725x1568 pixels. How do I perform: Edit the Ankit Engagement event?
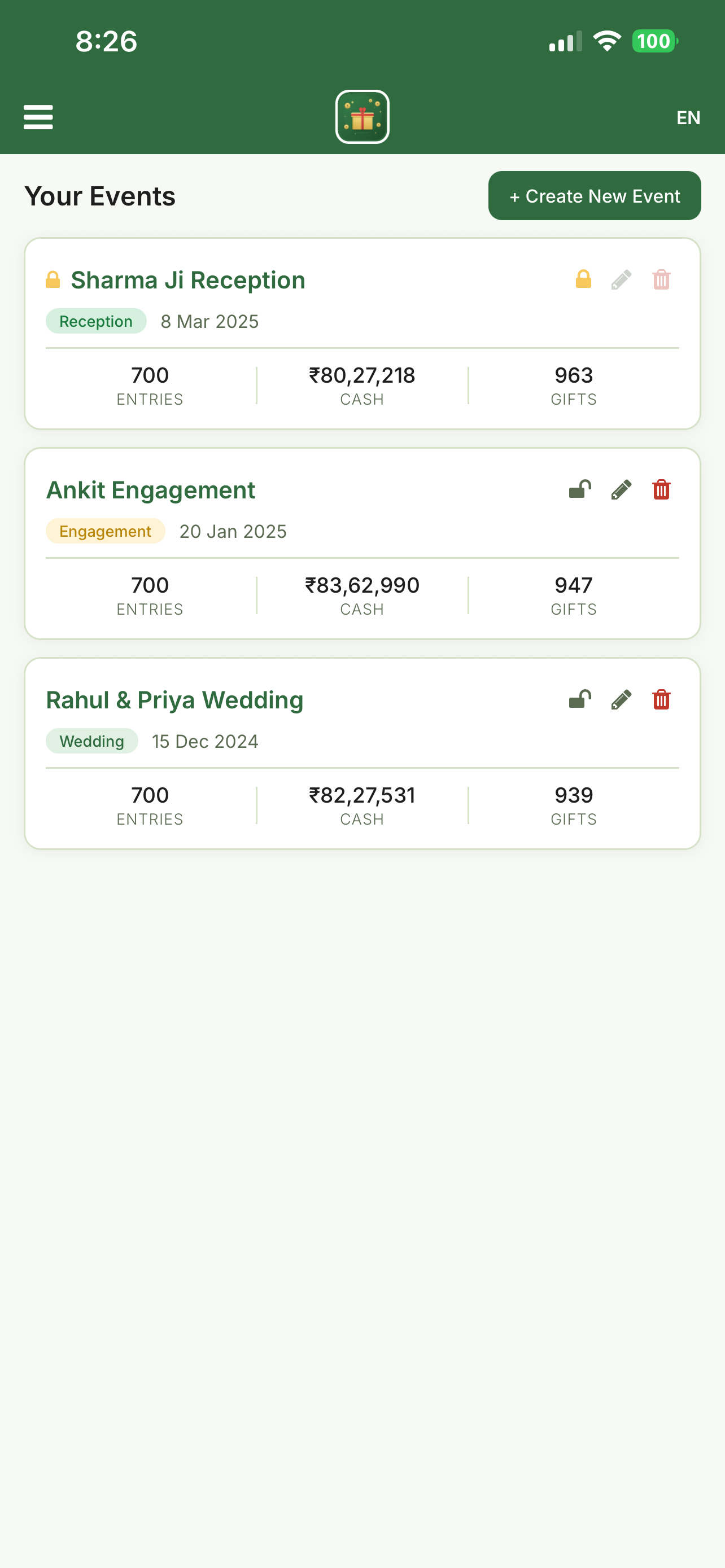[622, 489]
